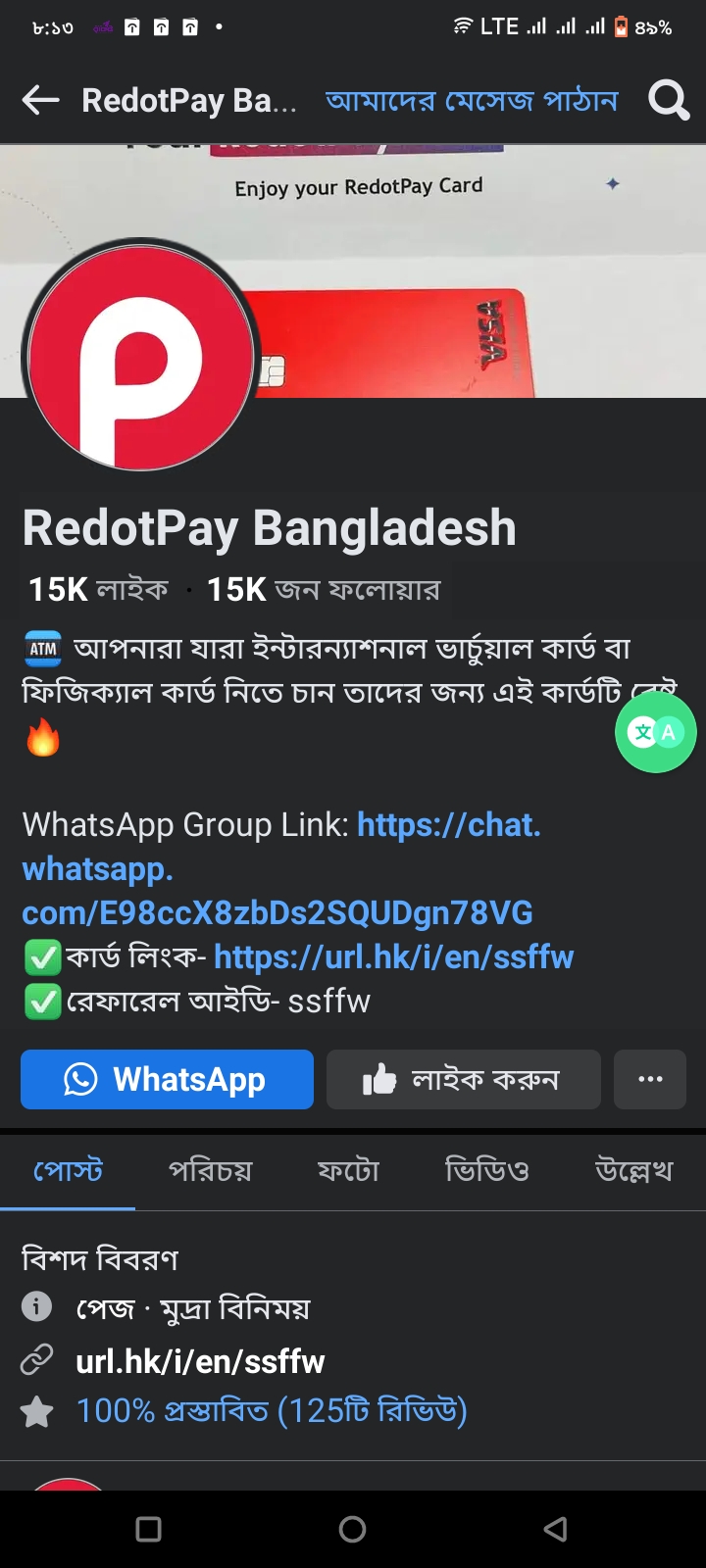Switch to the 'ভিডিও' tab

coord(487,1170)
